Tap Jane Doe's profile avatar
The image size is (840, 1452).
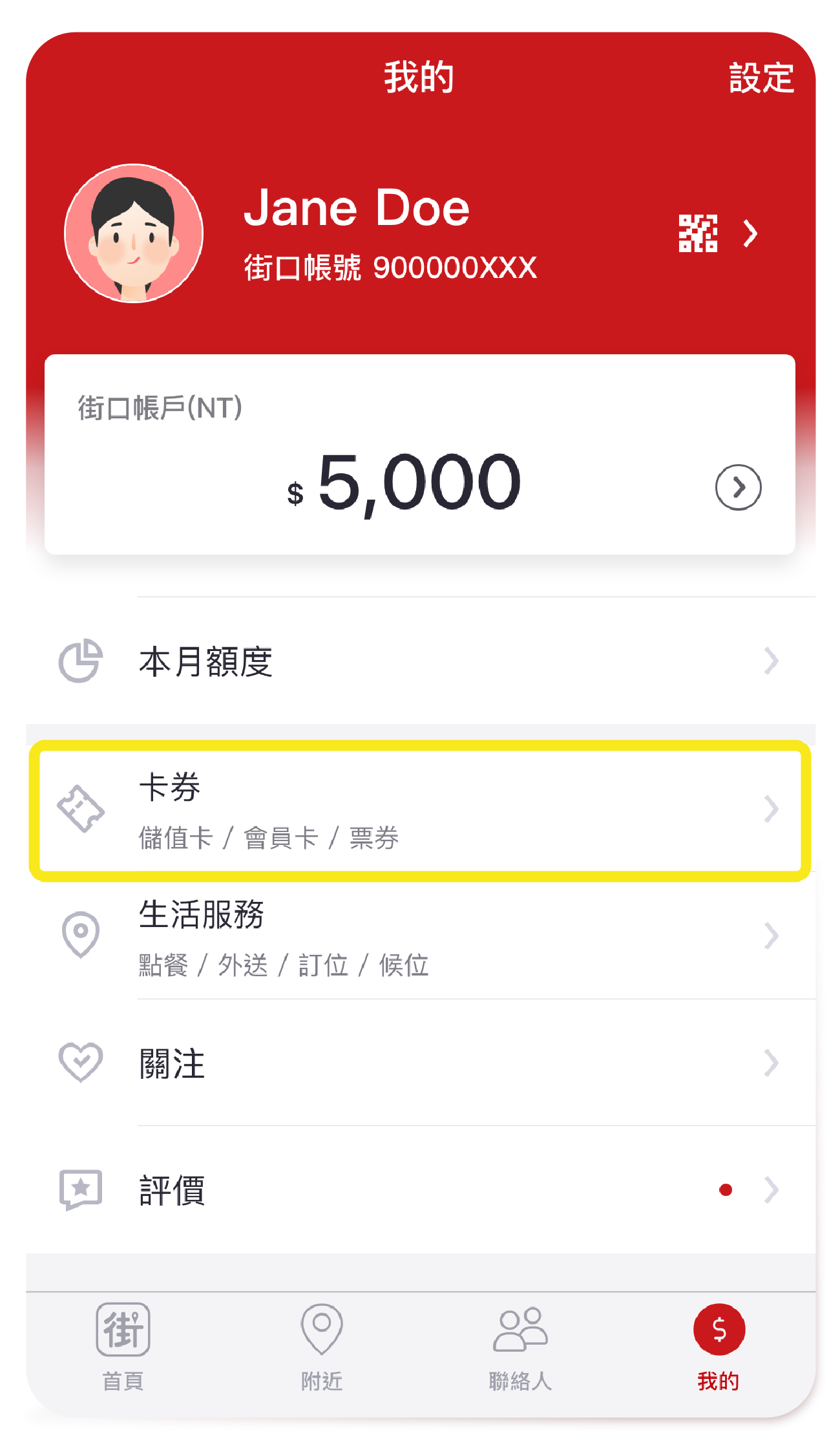(134, 233)
